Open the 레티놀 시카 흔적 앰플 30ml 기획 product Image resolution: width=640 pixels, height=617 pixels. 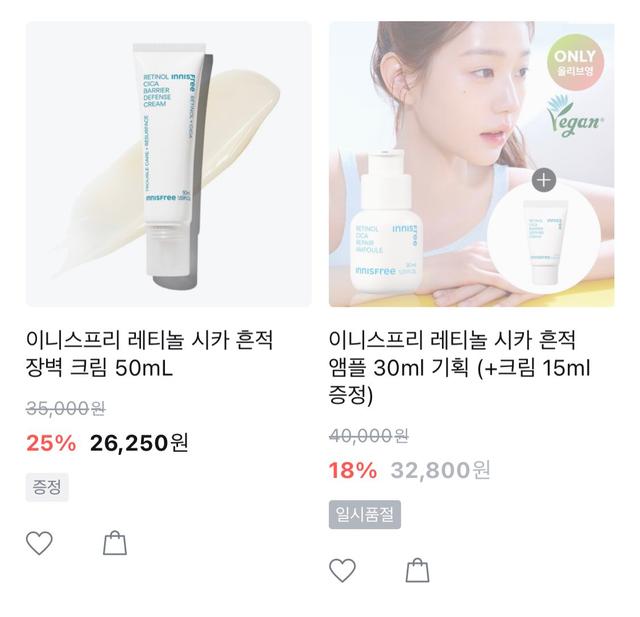point(472,165)
